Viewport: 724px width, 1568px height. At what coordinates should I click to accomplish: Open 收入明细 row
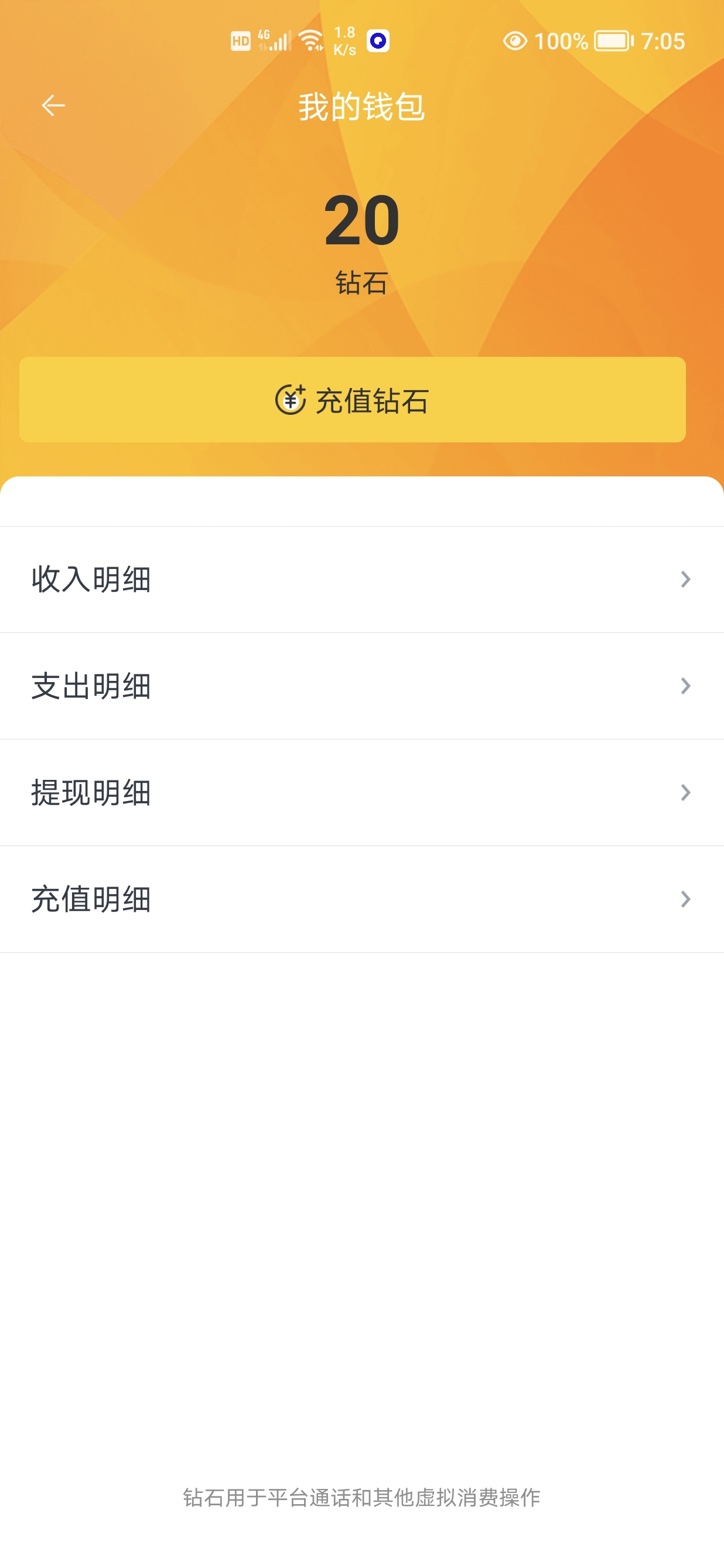coord(361,579)
